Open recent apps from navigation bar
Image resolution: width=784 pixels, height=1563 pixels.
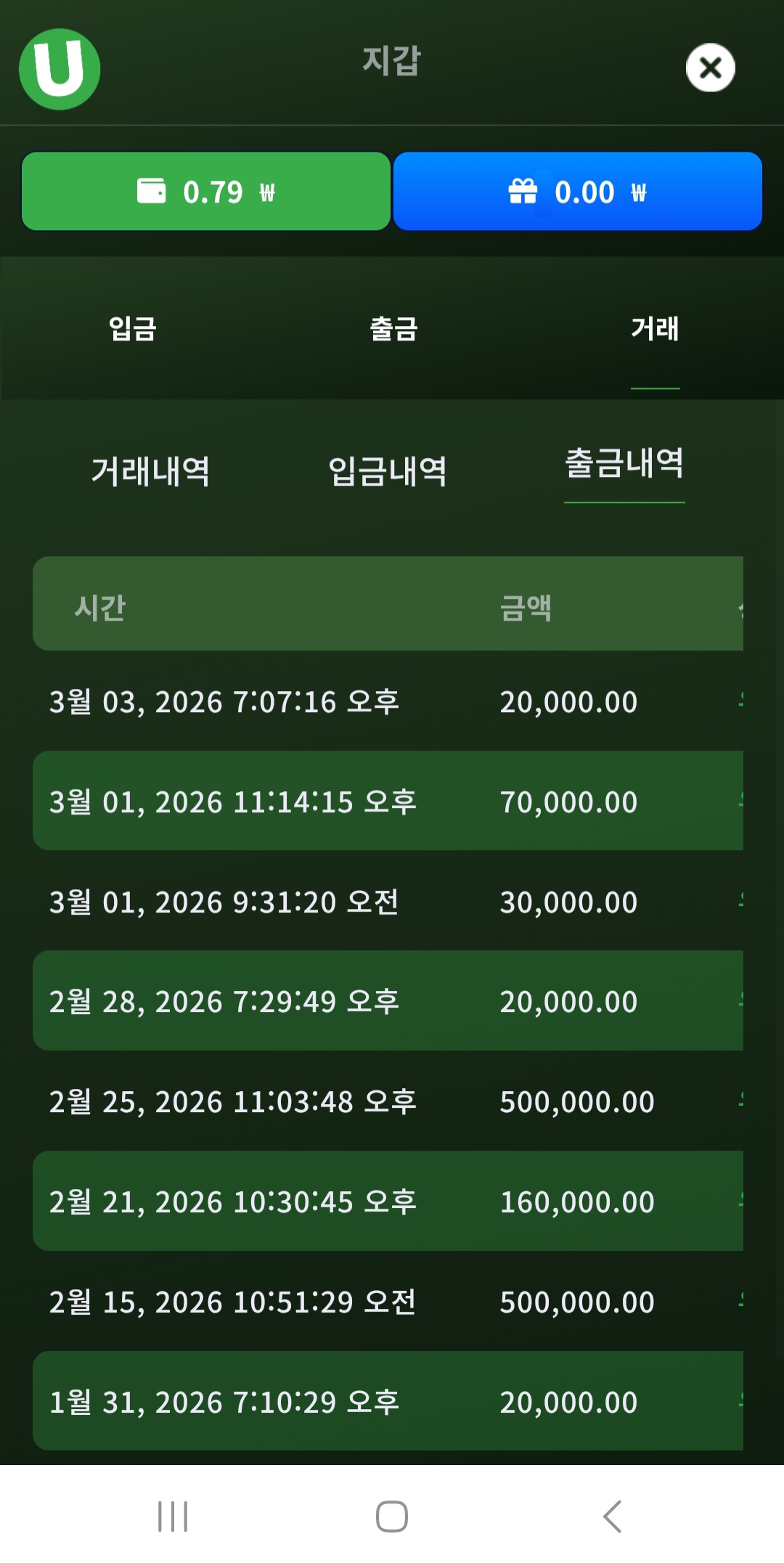coord(173,1516)
